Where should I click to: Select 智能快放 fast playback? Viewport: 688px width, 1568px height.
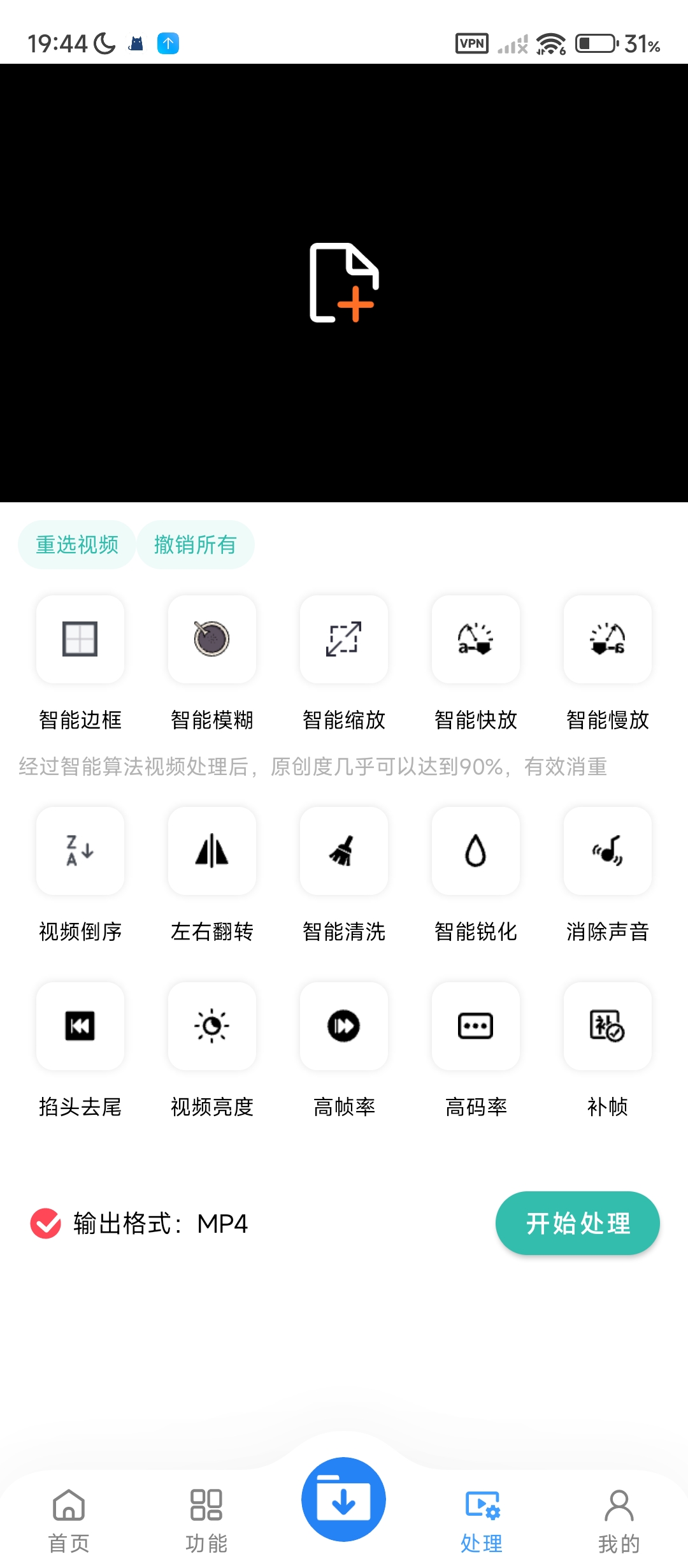(x=476, y=639)
